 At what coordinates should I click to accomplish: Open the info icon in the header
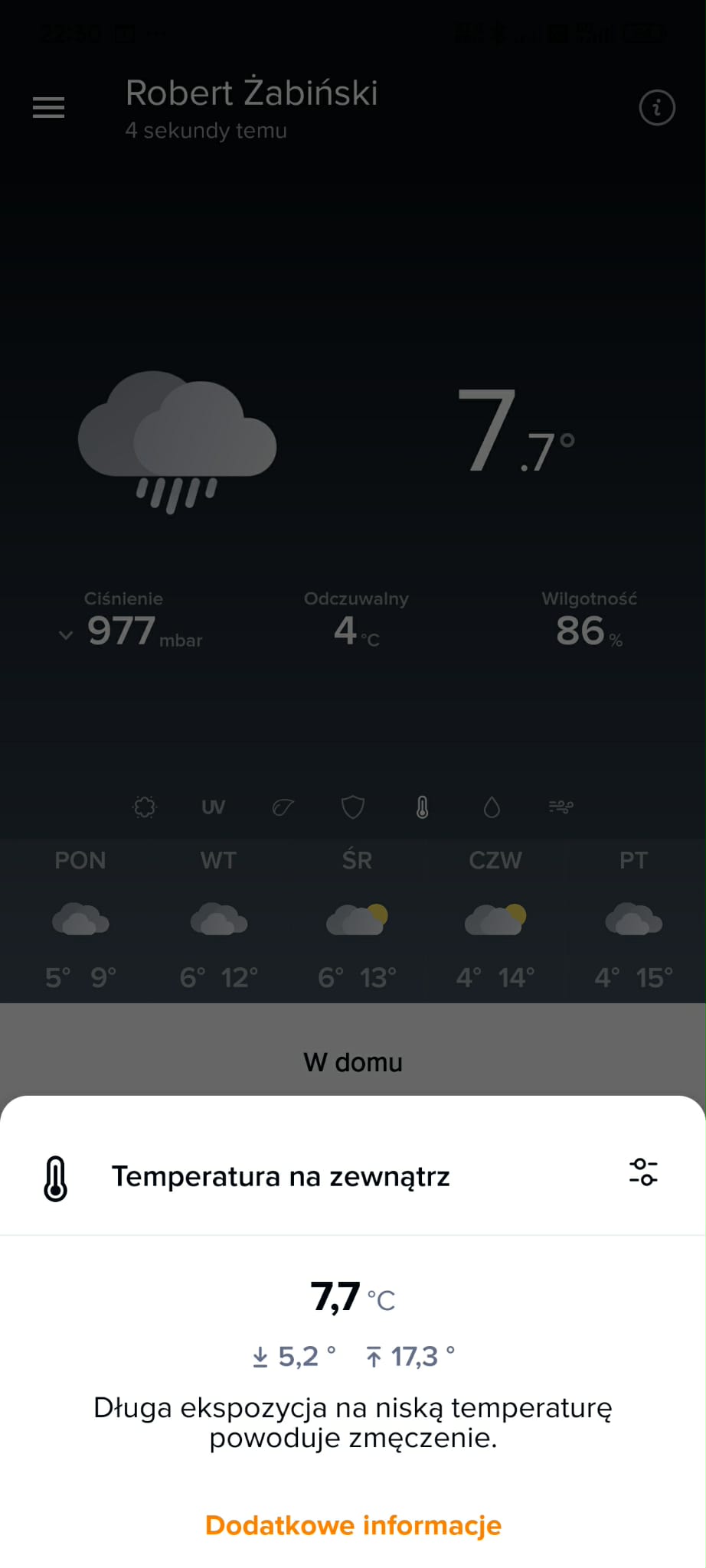pyautogui.click(x=656, y=108)
